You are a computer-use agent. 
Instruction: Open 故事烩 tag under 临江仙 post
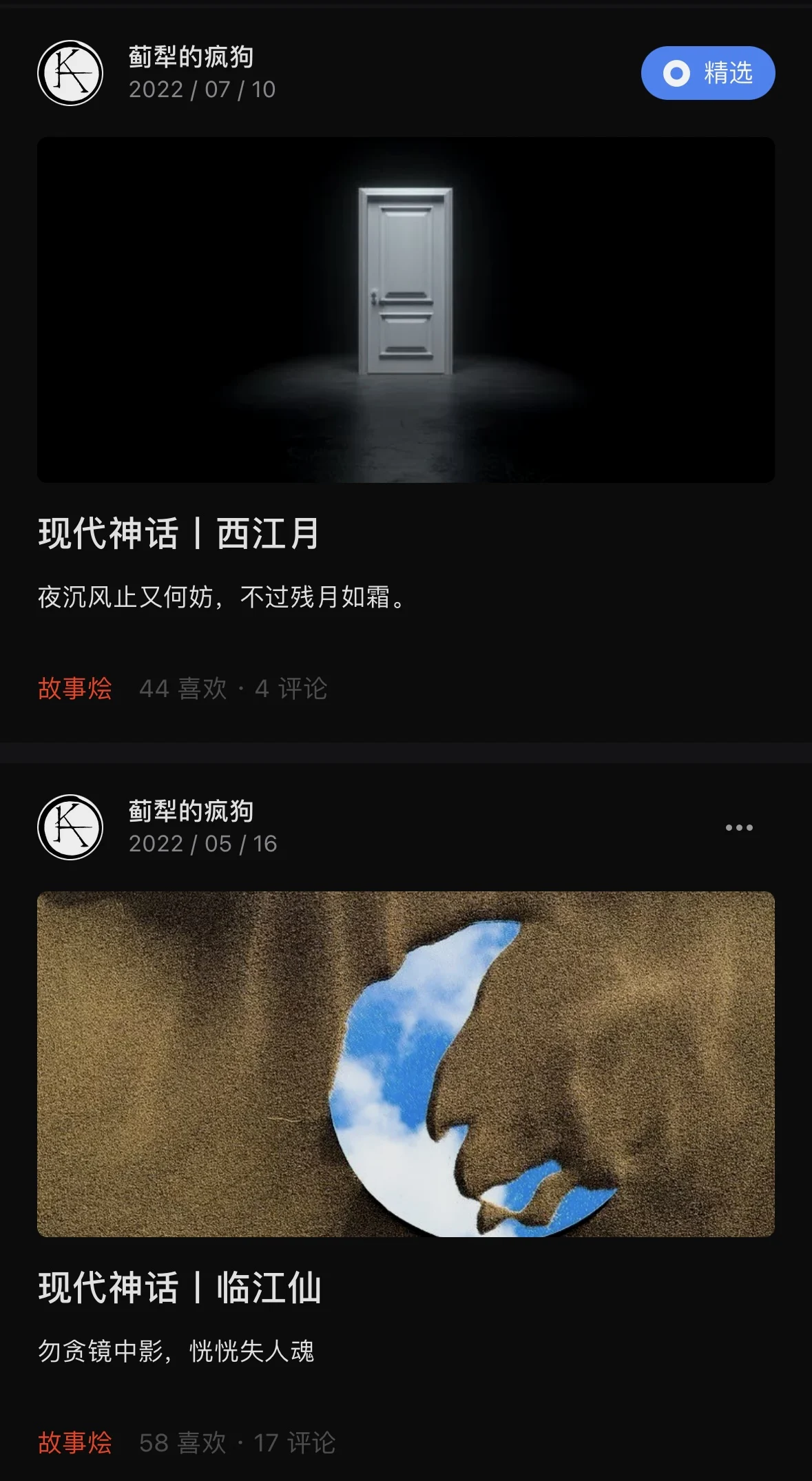tap(74, 1442)
